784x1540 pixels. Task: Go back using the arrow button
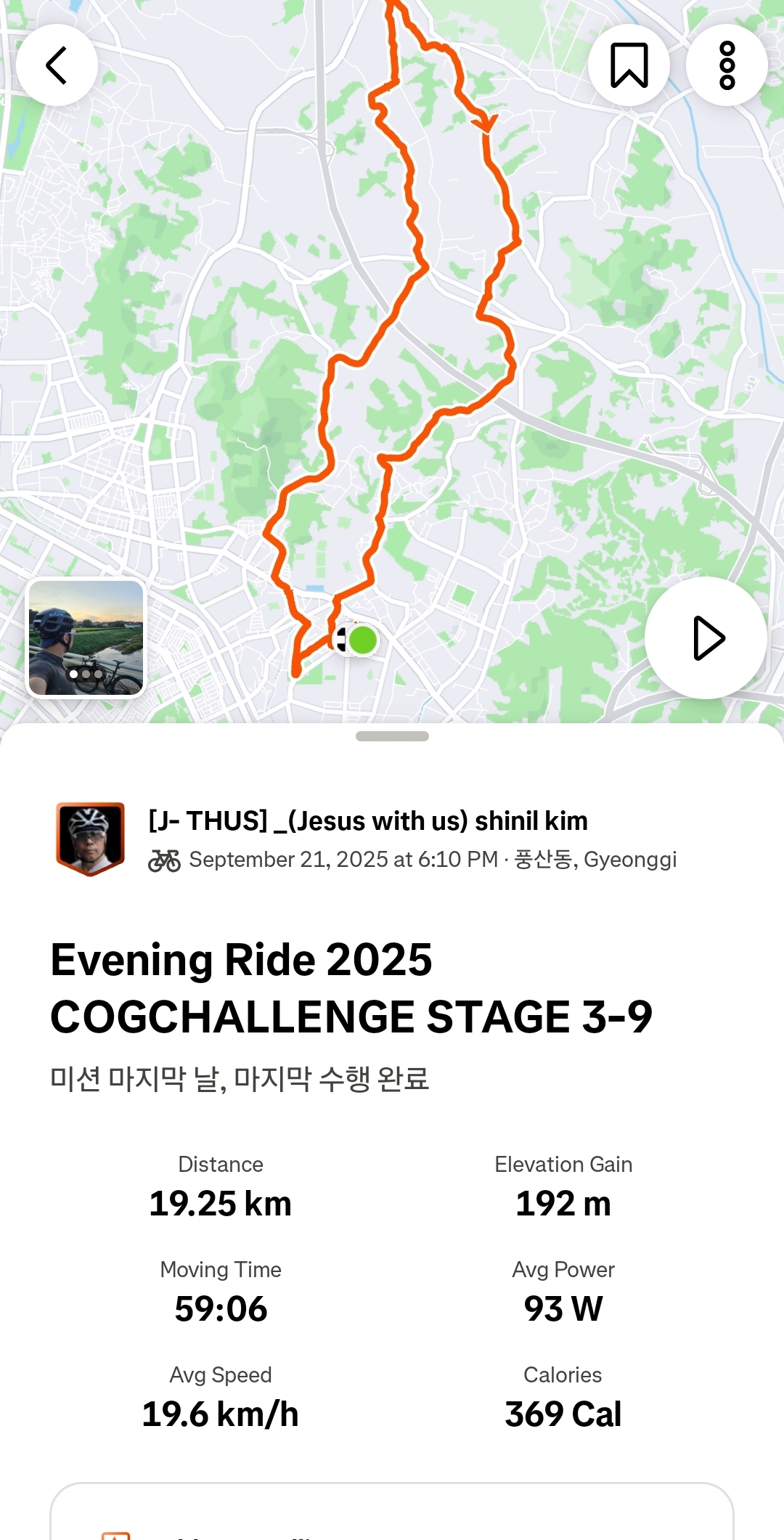(x=57, y=65)
